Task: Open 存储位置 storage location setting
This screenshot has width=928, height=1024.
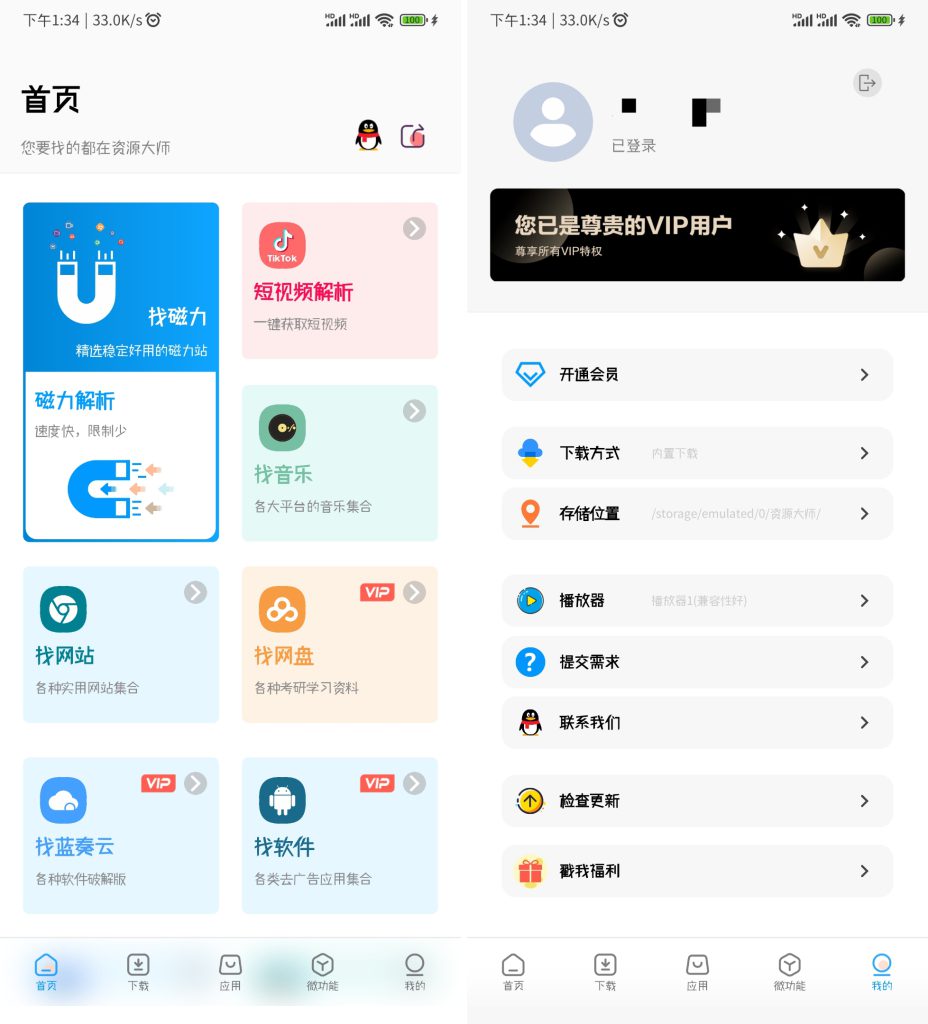Action: tap(697, 514)
